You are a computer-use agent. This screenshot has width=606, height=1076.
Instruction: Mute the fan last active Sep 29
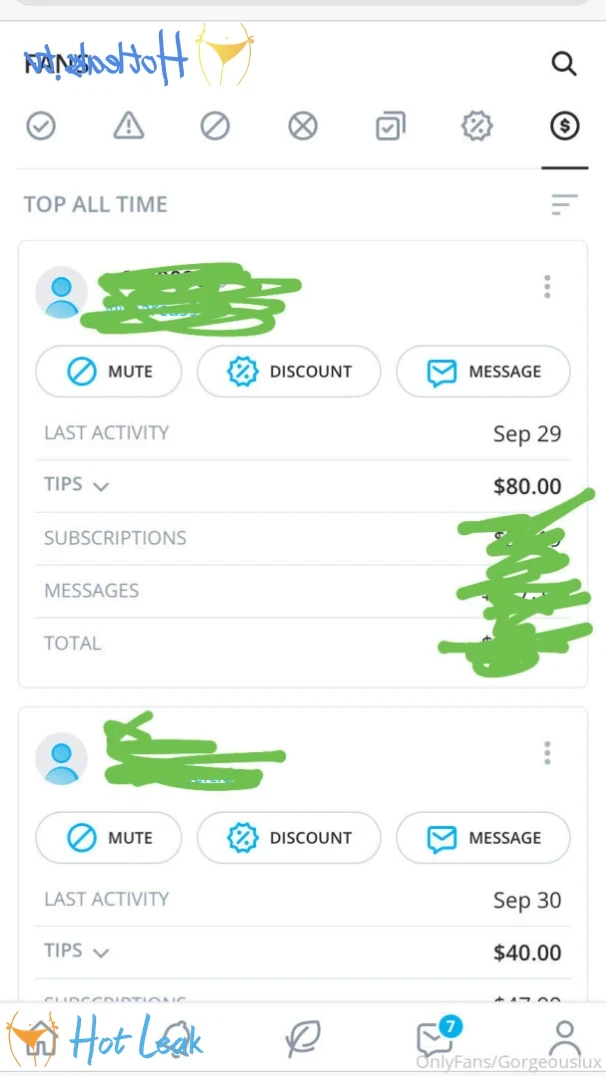point(108,371)
